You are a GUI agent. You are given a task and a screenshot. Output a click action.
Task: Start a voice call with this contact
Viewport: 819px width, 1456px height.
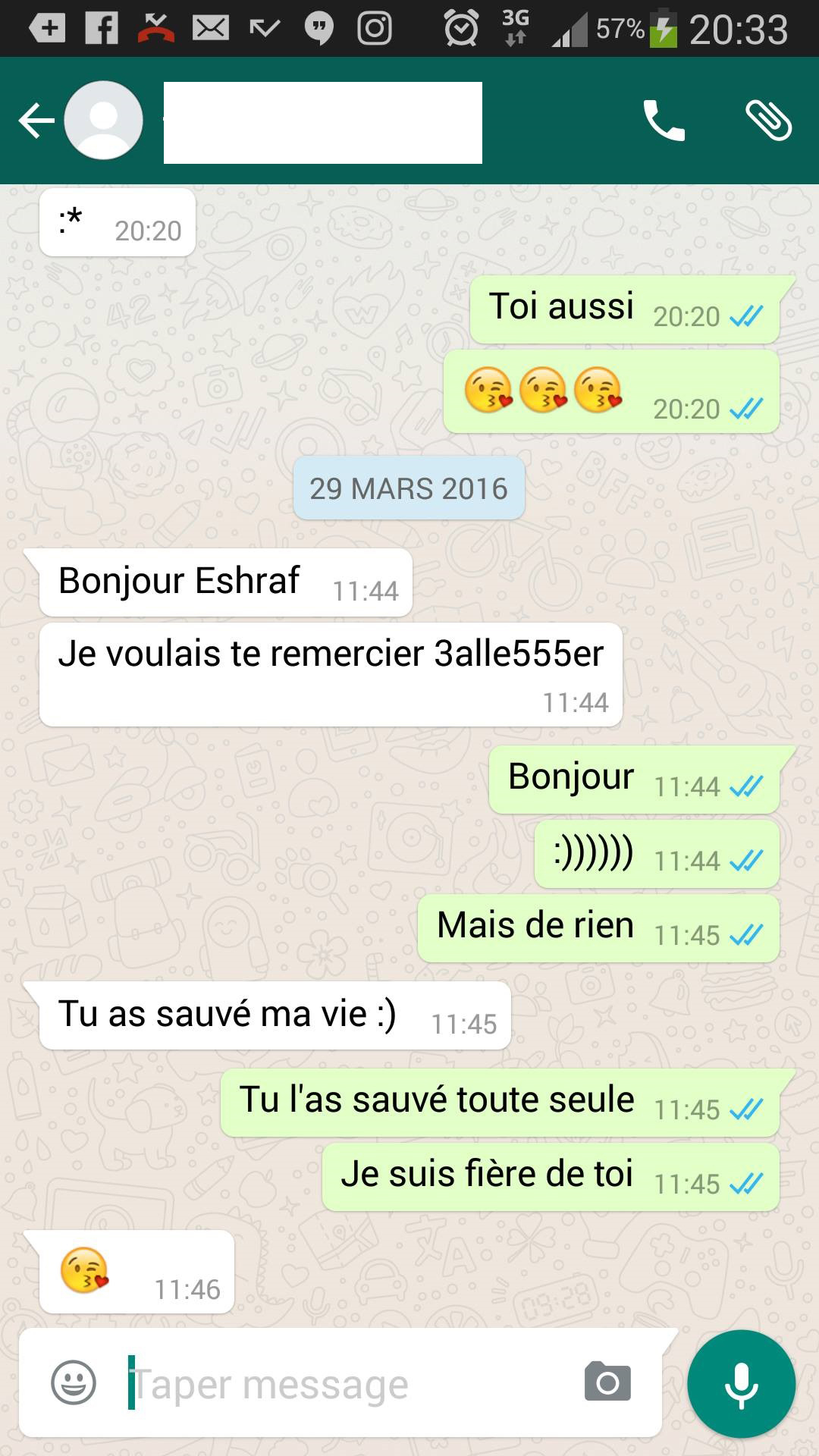click(x=664, y=121)
